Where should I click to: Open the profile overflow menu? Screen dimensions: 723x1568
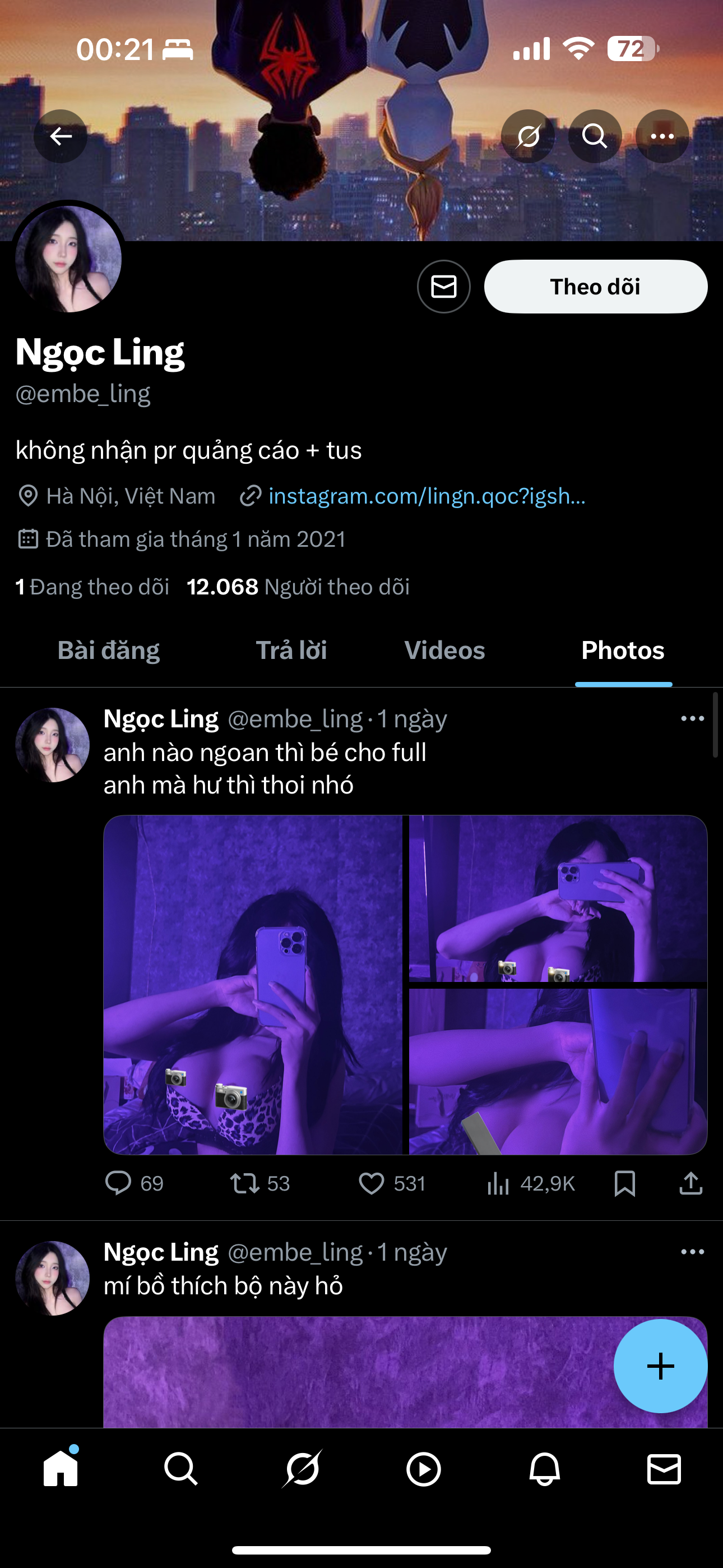point(662,136)
